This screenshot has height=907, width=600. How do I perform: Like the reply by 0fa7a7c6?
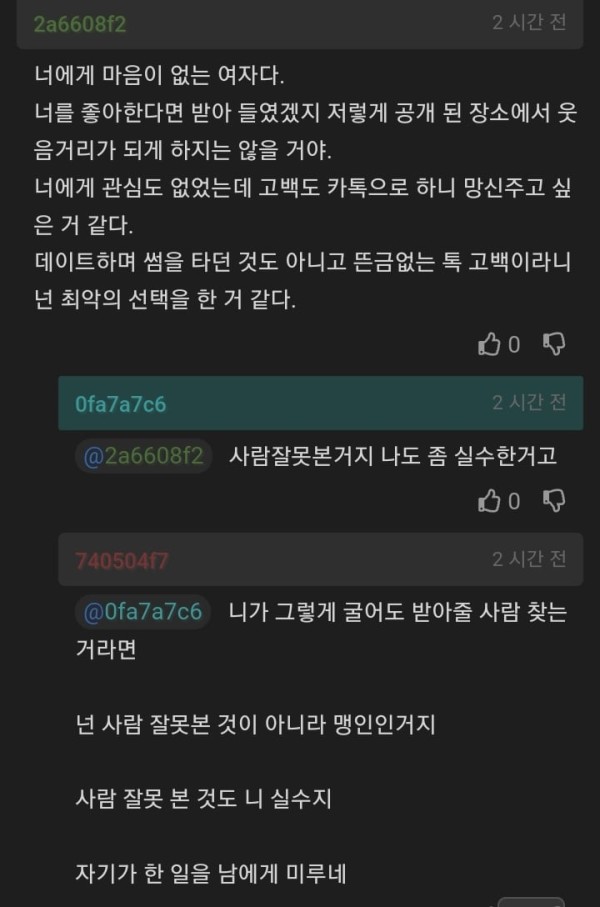pos(490,501)
